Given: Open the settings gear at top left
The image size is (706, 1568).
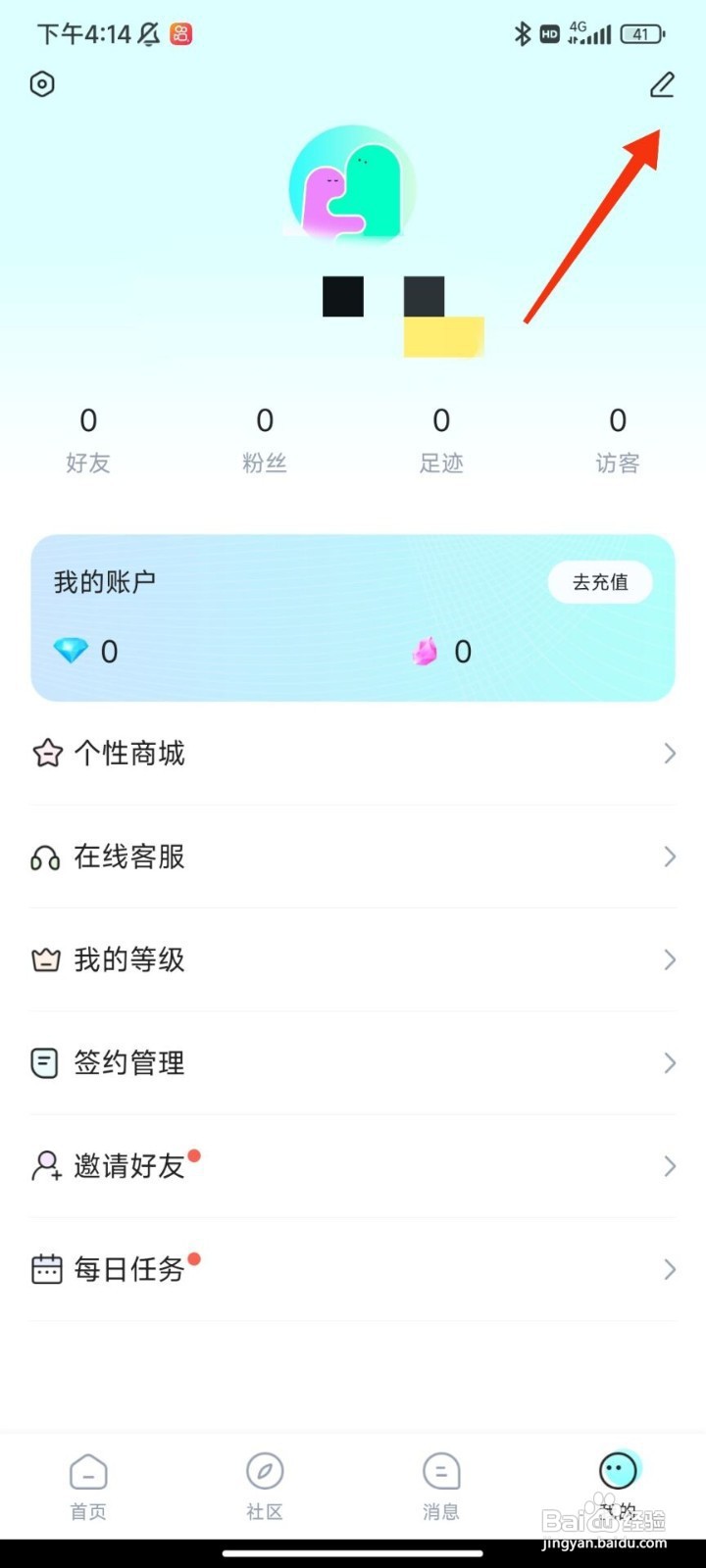Looking at the screenshot, I should tap(41, 84).
